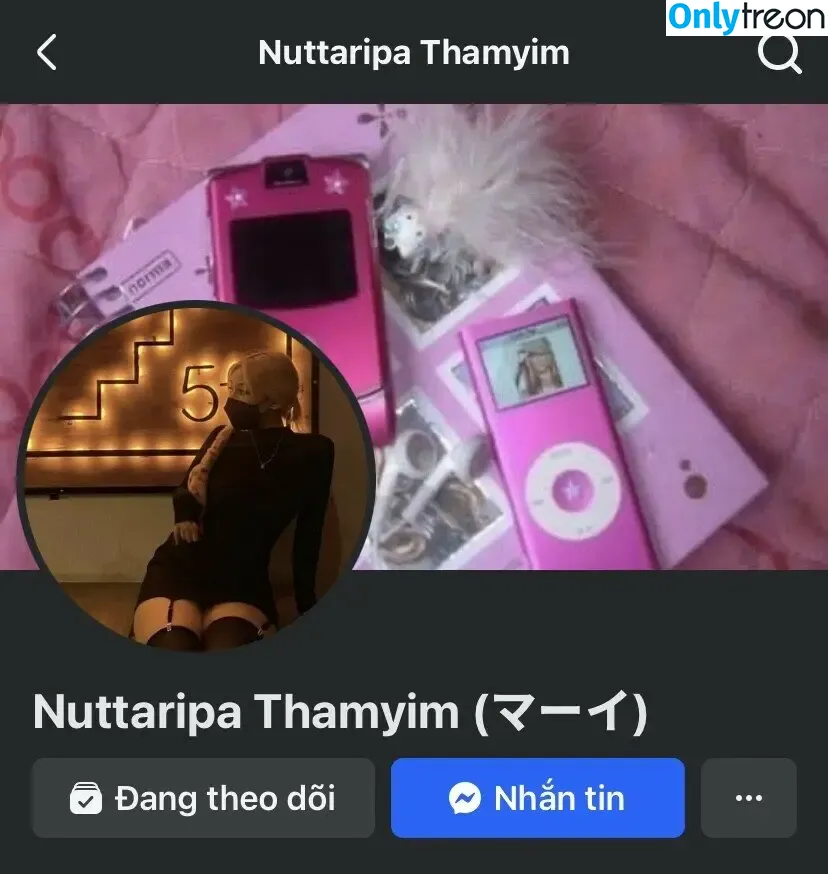The height and width of the screenshot is (874, 828).
Task: View the circular profile picture
Action: tap(197, 477)
